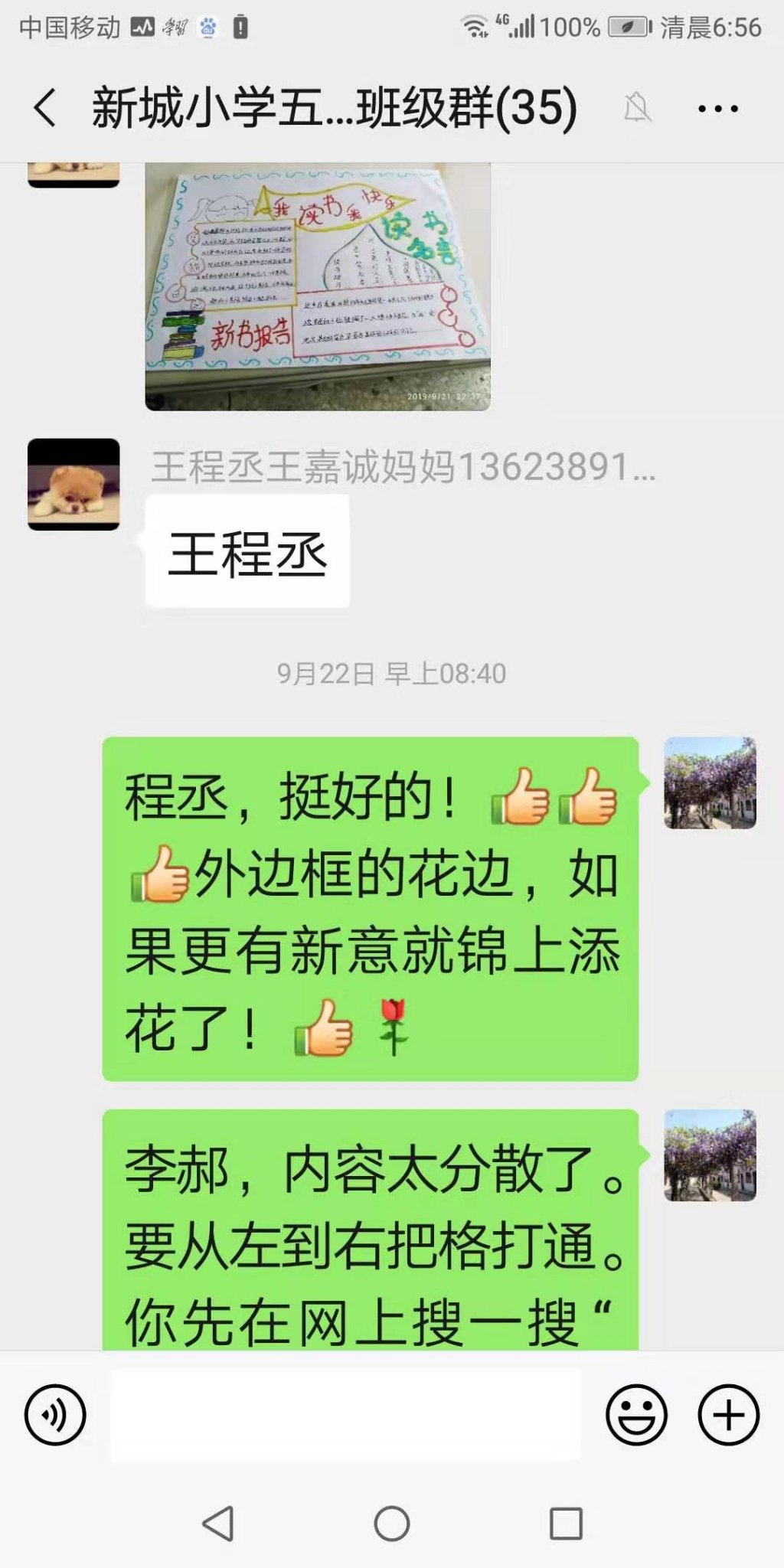Focus the message text field

(x=345, y=1415)
